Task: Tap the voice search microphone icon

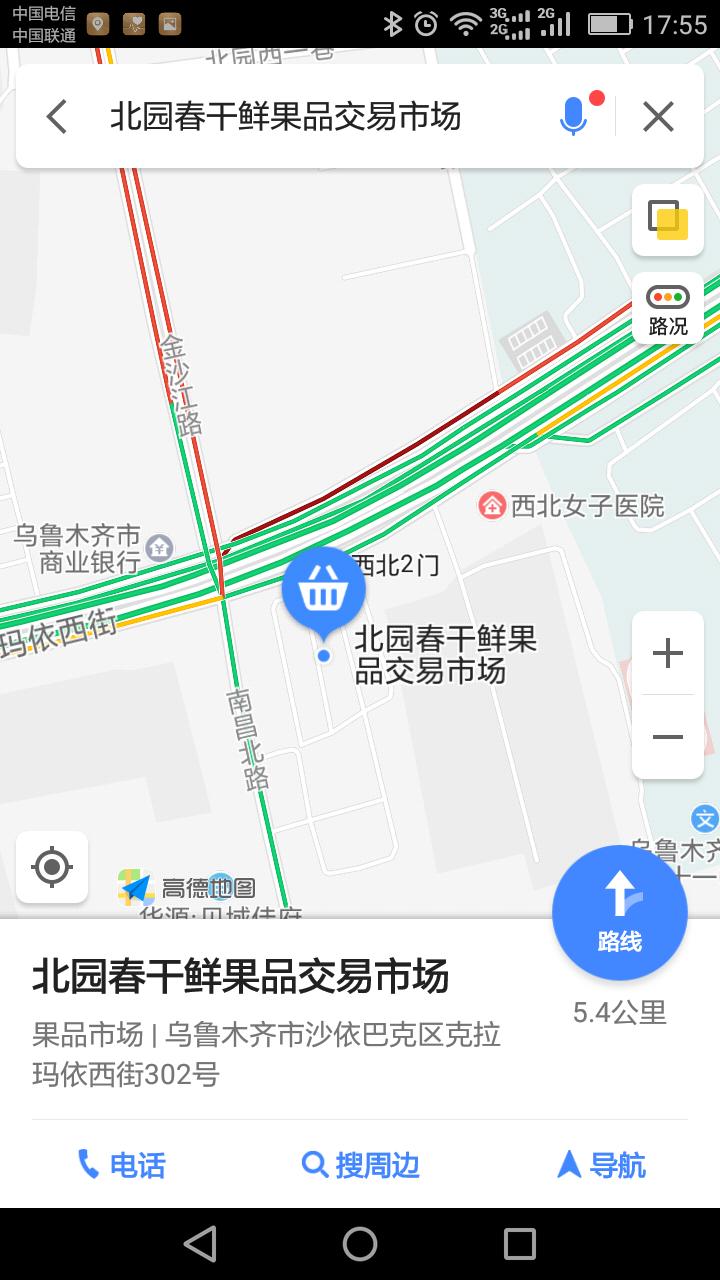Action: [x=572, y=116]
